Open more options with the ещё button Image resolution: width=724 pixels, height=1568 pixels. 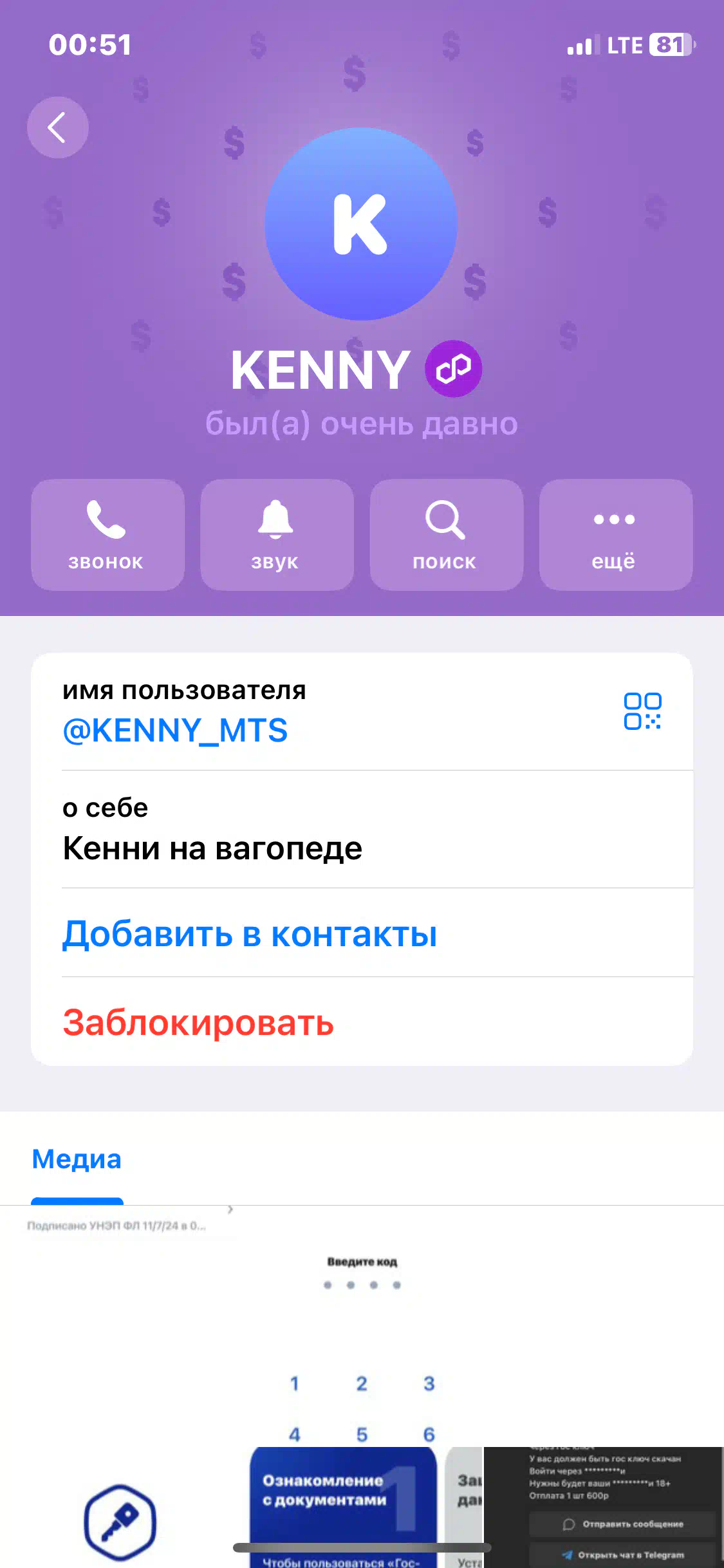616,535
